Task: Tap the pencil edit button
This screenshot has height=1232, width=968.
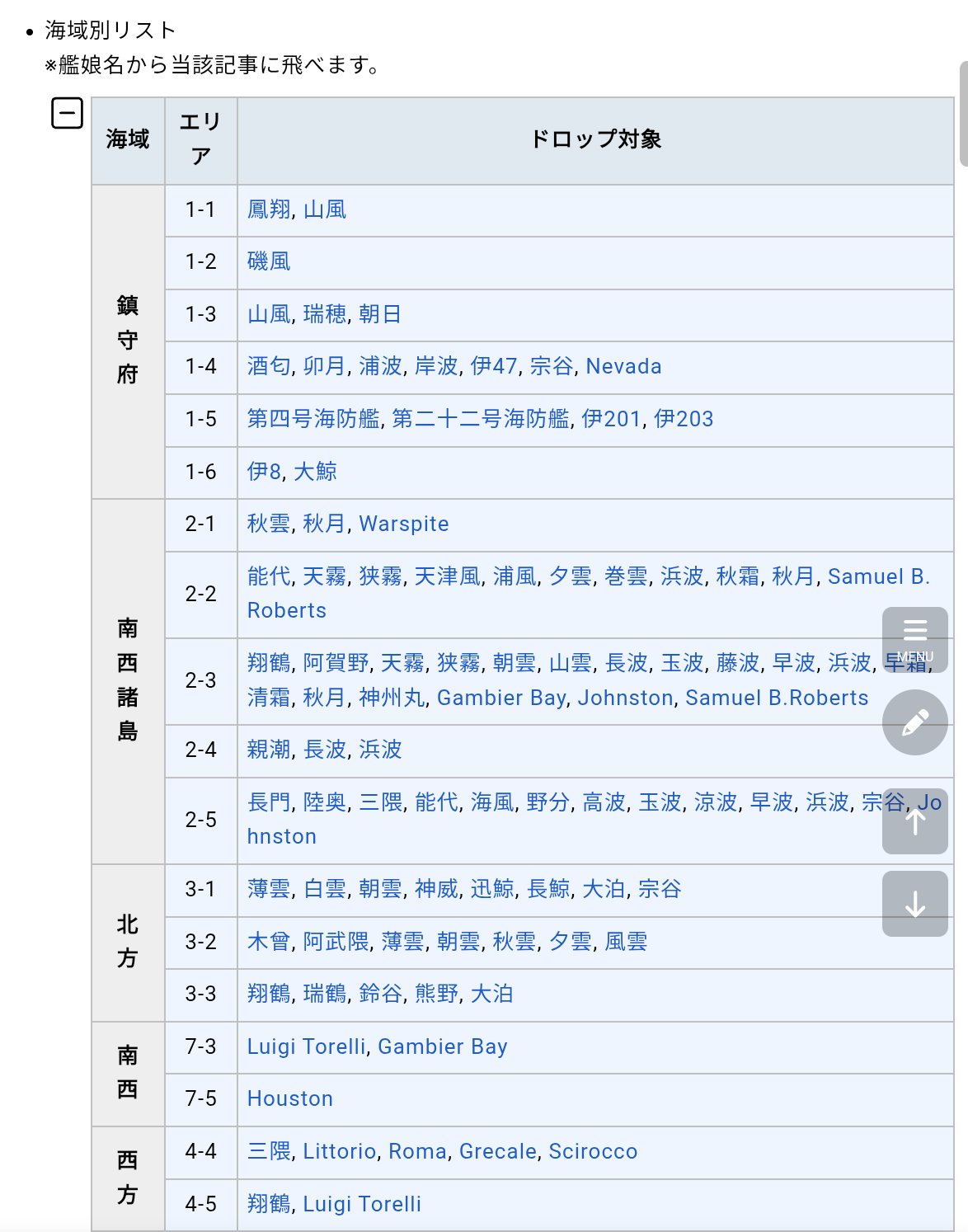Action: (x=914, y=722)
